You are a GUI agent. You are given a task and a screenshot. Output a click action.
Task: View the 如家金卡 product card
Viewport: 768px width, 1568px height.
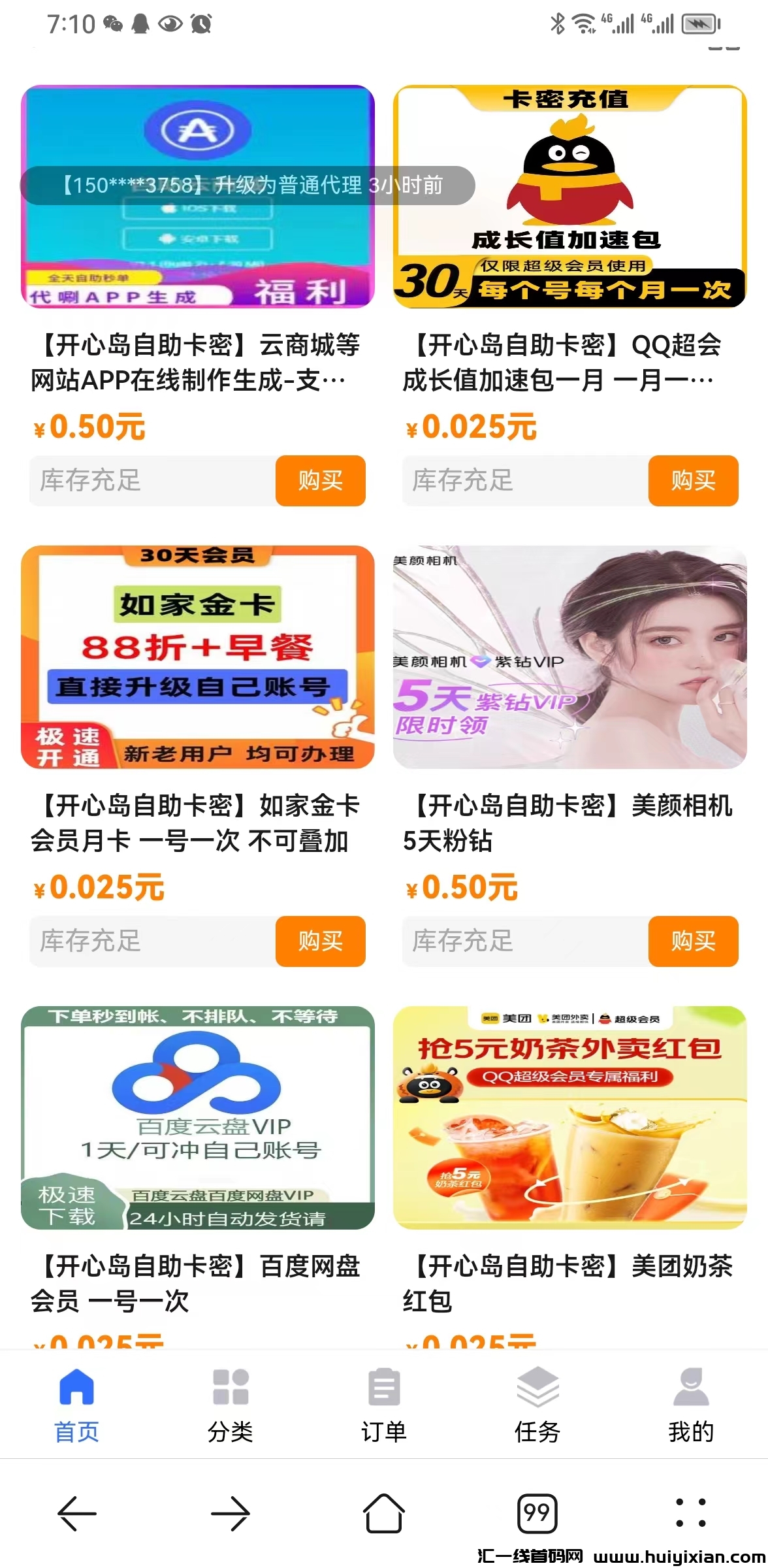198,657
